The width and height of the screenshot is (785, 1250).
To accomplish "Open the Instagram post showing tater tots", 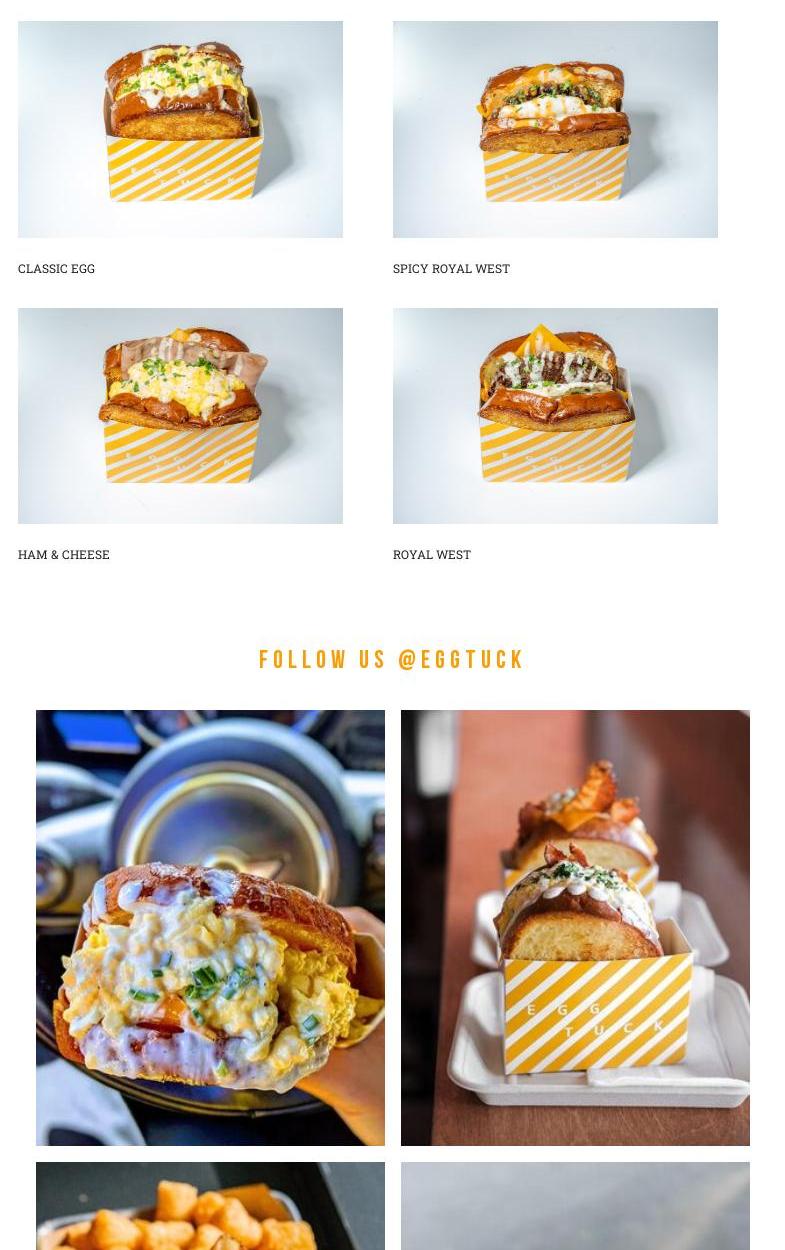I will [x=210, y=1207].
